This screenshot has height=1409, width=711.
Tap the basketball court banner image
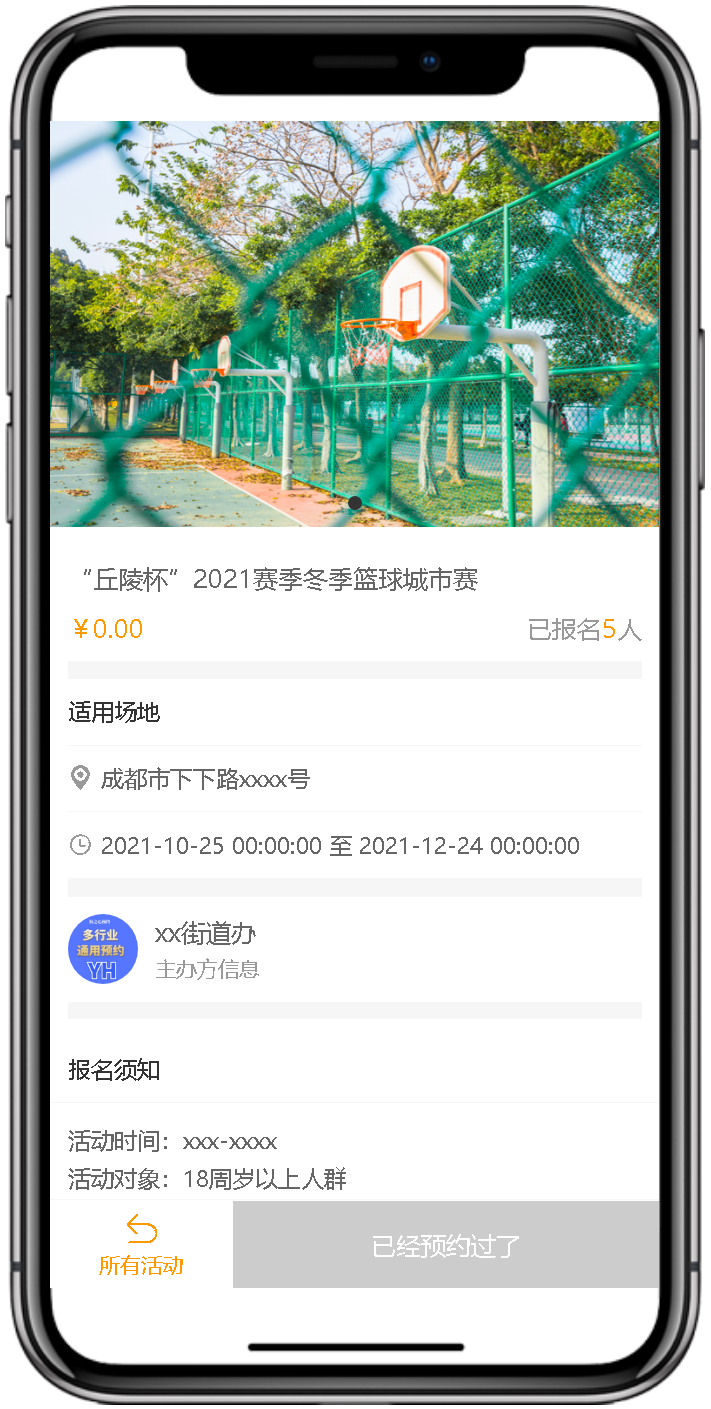[354, 320]
